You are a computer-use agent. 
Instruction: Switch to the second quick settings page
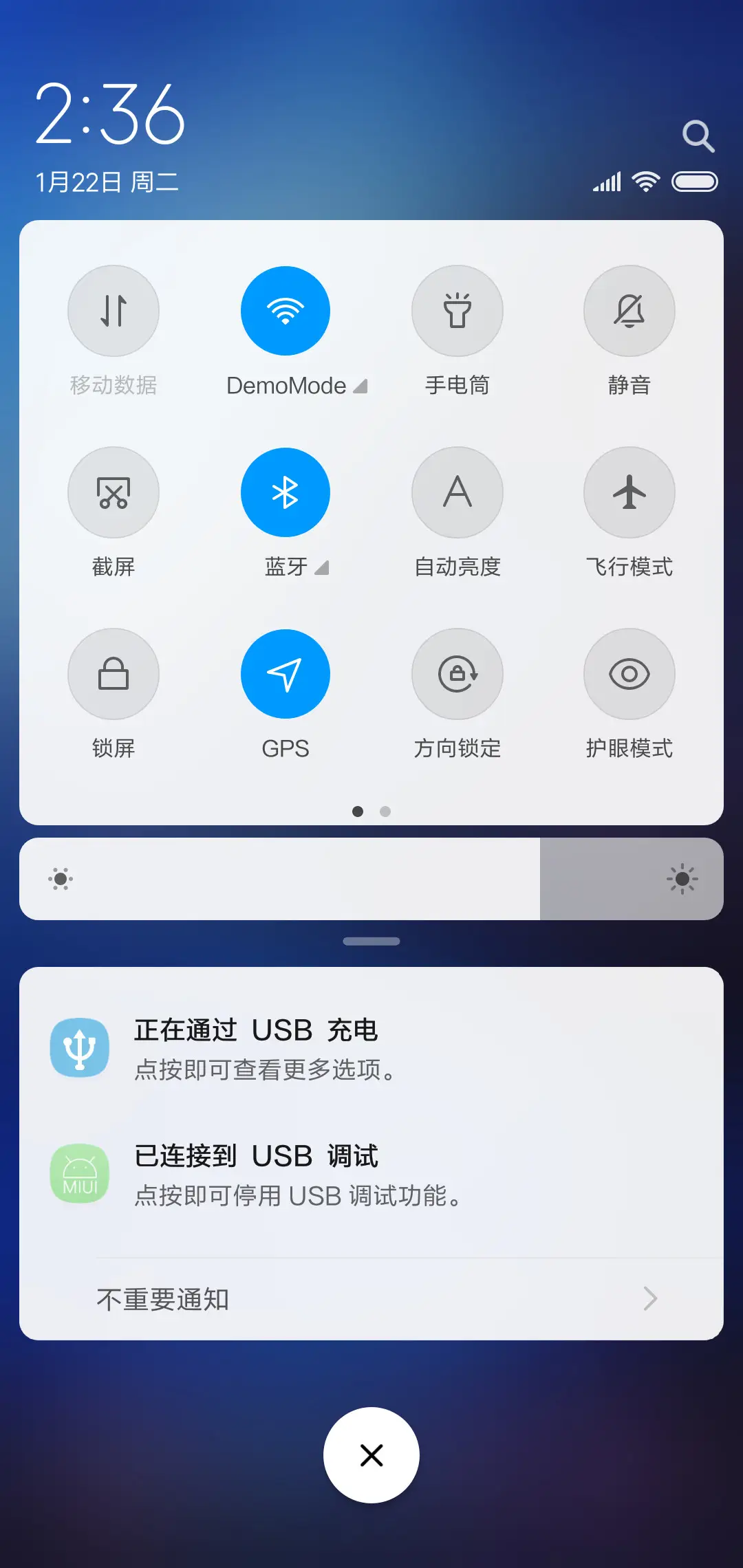click(385, 812)
